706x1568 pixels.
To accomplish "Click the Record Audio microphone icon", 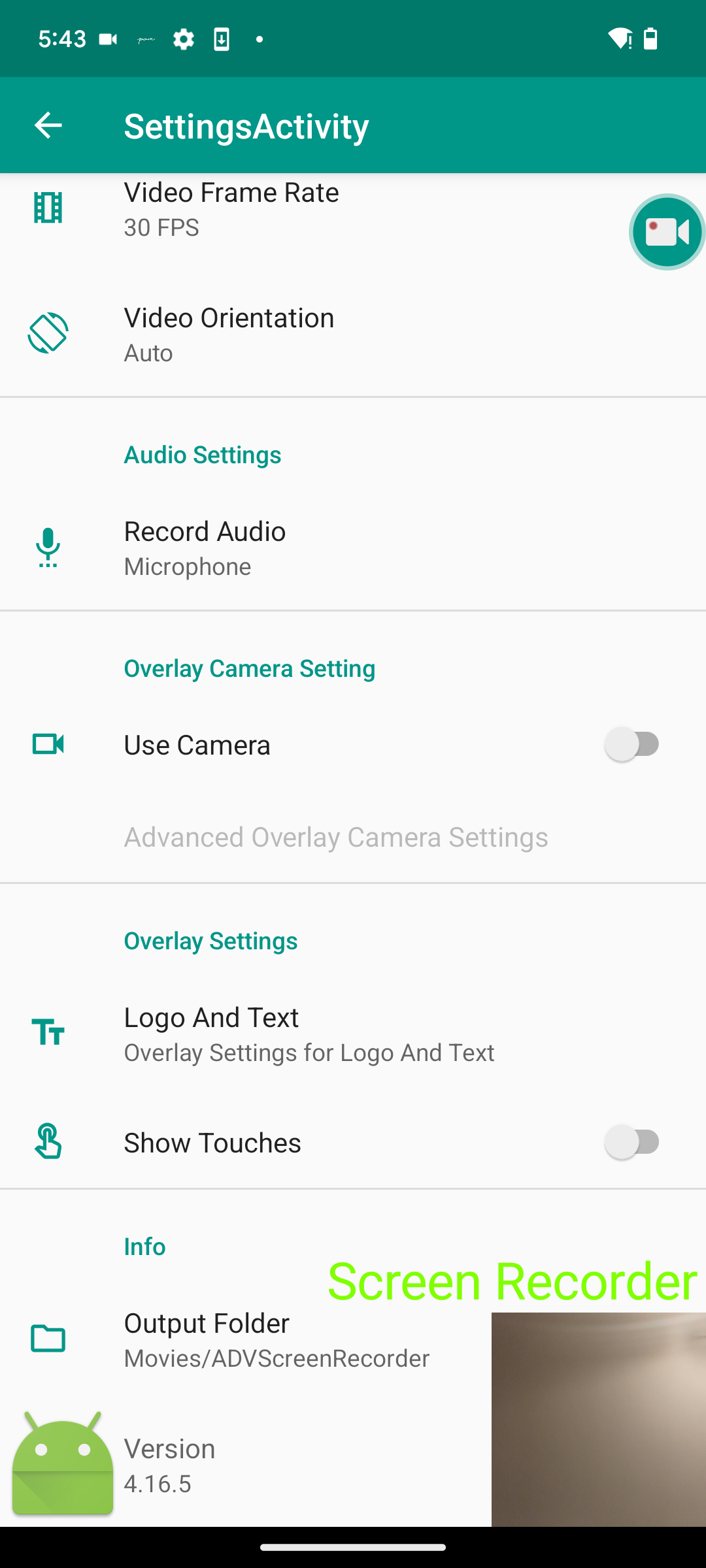I will [48, 547].
